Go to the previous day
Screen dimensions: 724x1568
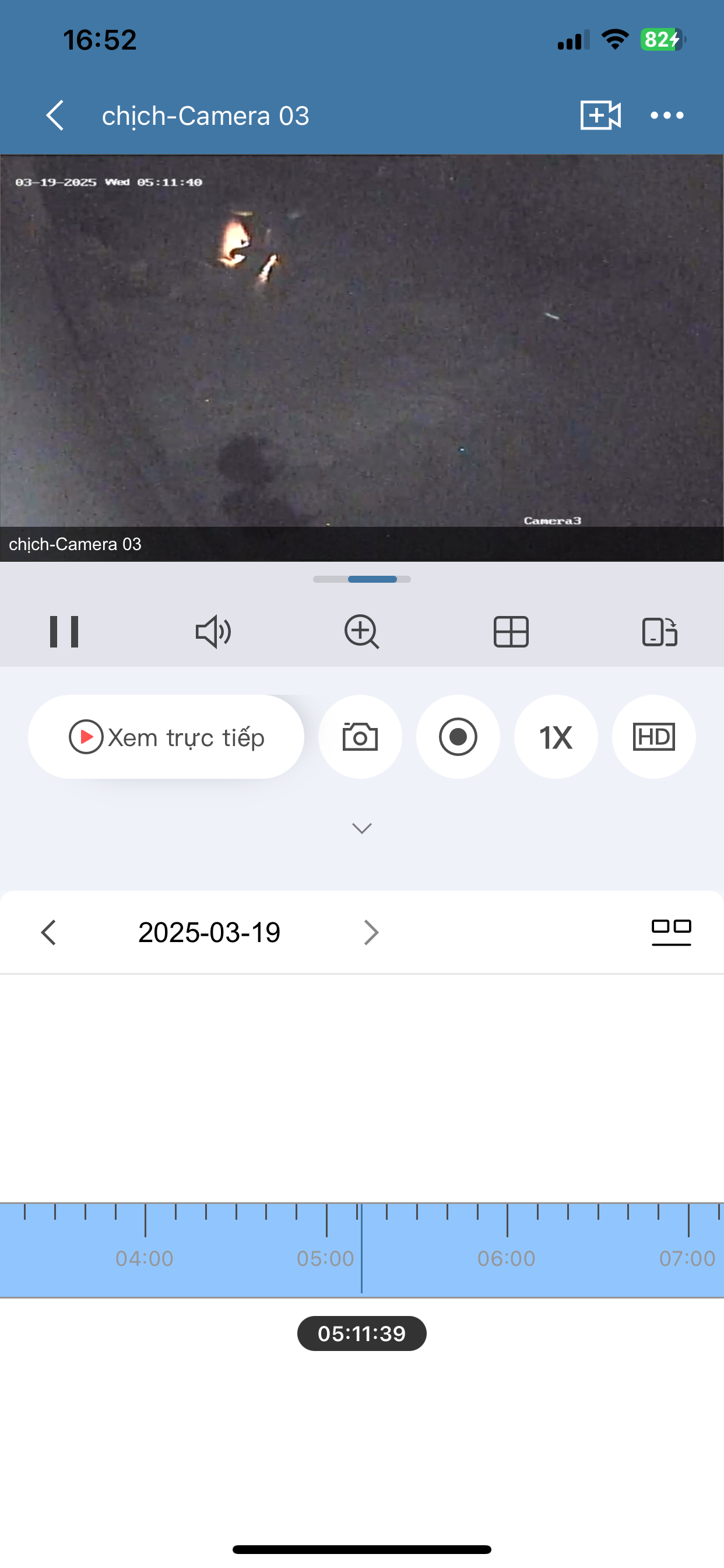click(x=48, y=932)
